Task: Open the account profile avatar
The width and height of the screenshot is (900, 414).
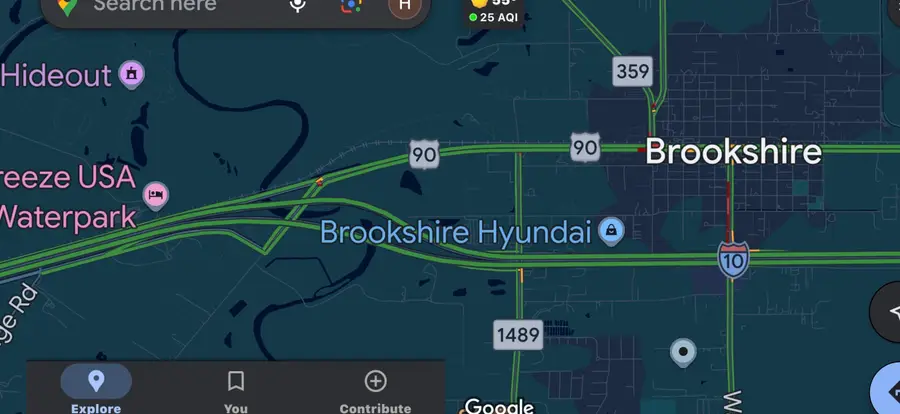Action: tap(404, 6)
